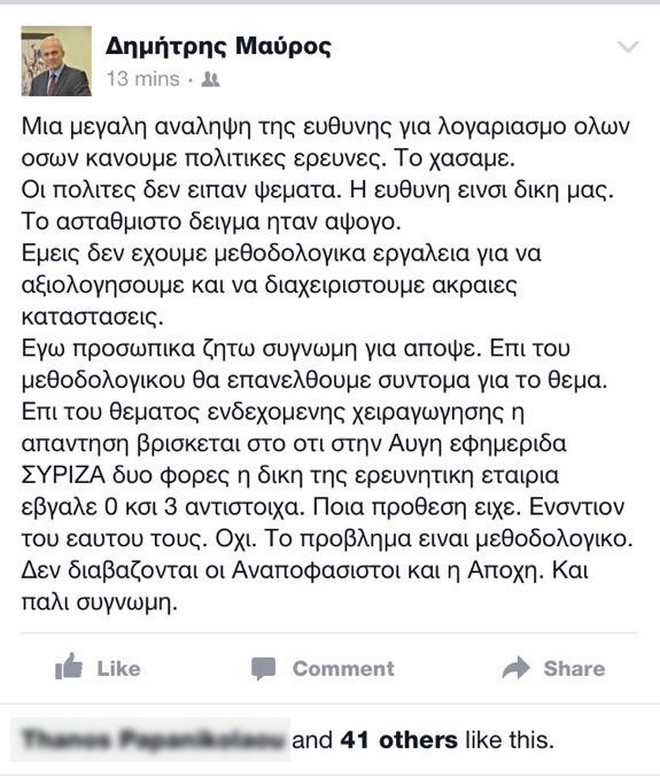Viewport: 660px width, 778px height.
Task: Share this post
Action: click(x=557, y=669)
